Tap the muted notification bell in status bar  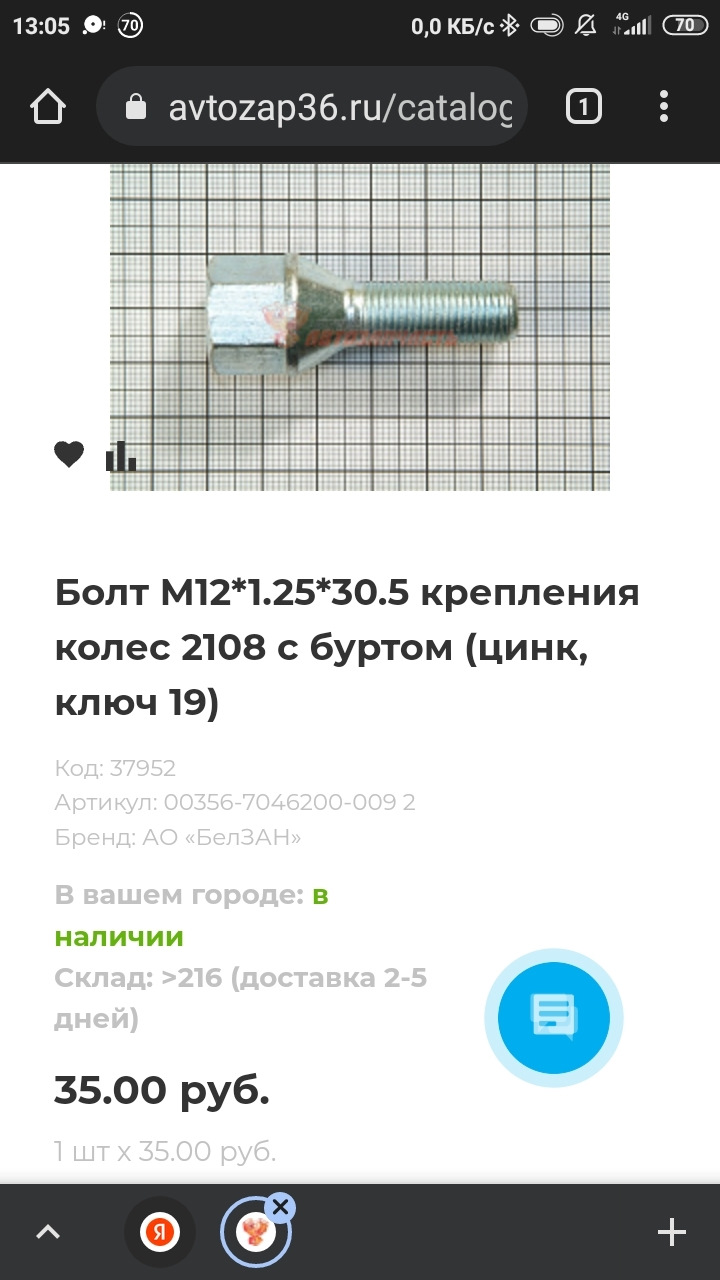click(588, 24)
